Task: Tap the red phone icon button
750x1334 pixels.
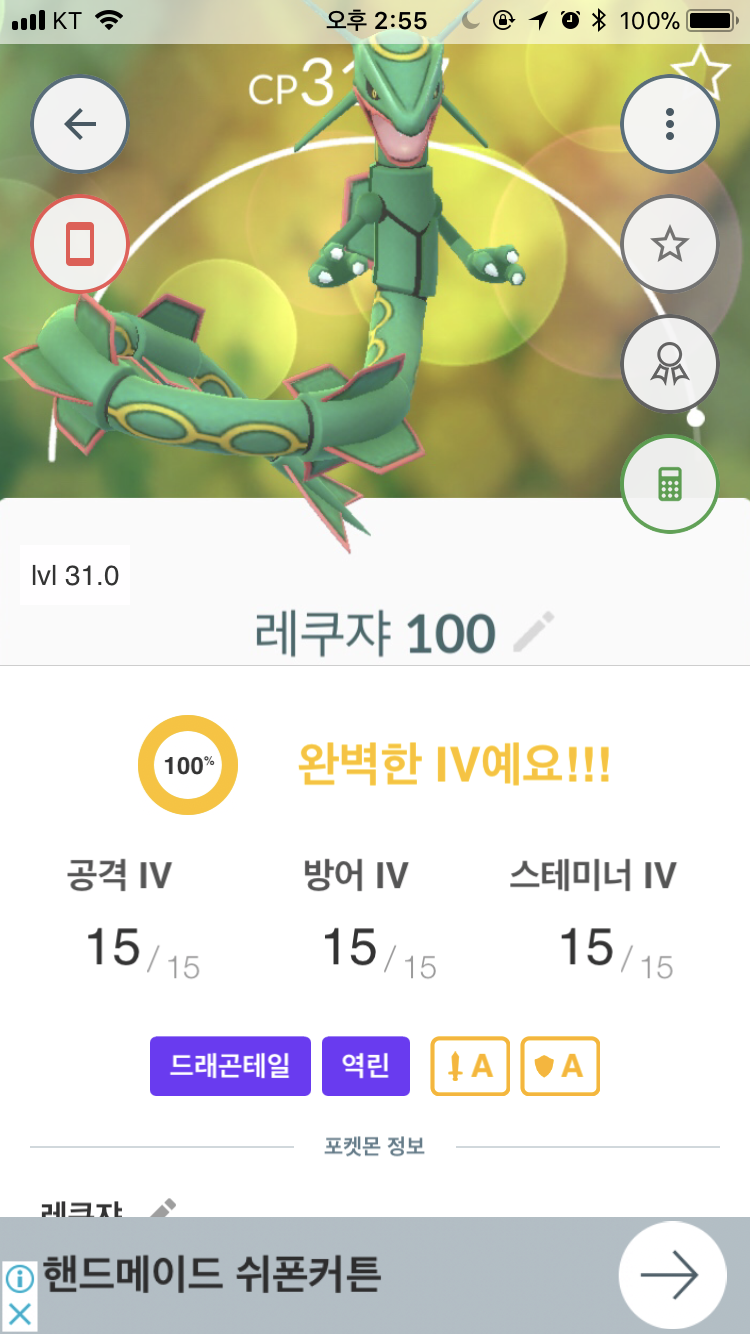Action: 80,244
